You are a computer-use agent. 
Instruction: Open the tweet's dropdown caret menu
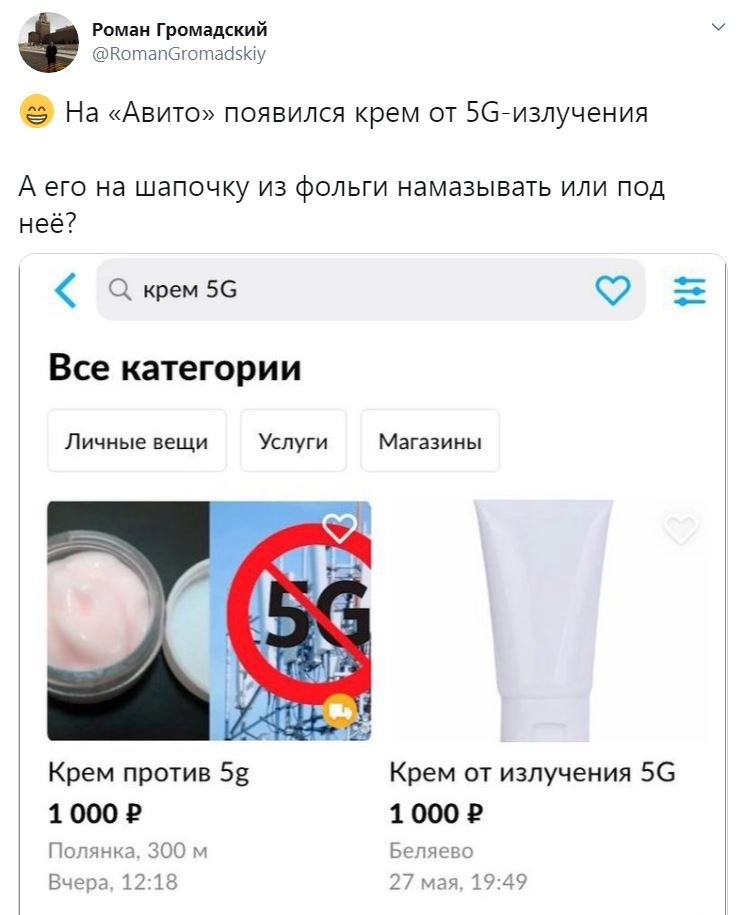(717, 28)
